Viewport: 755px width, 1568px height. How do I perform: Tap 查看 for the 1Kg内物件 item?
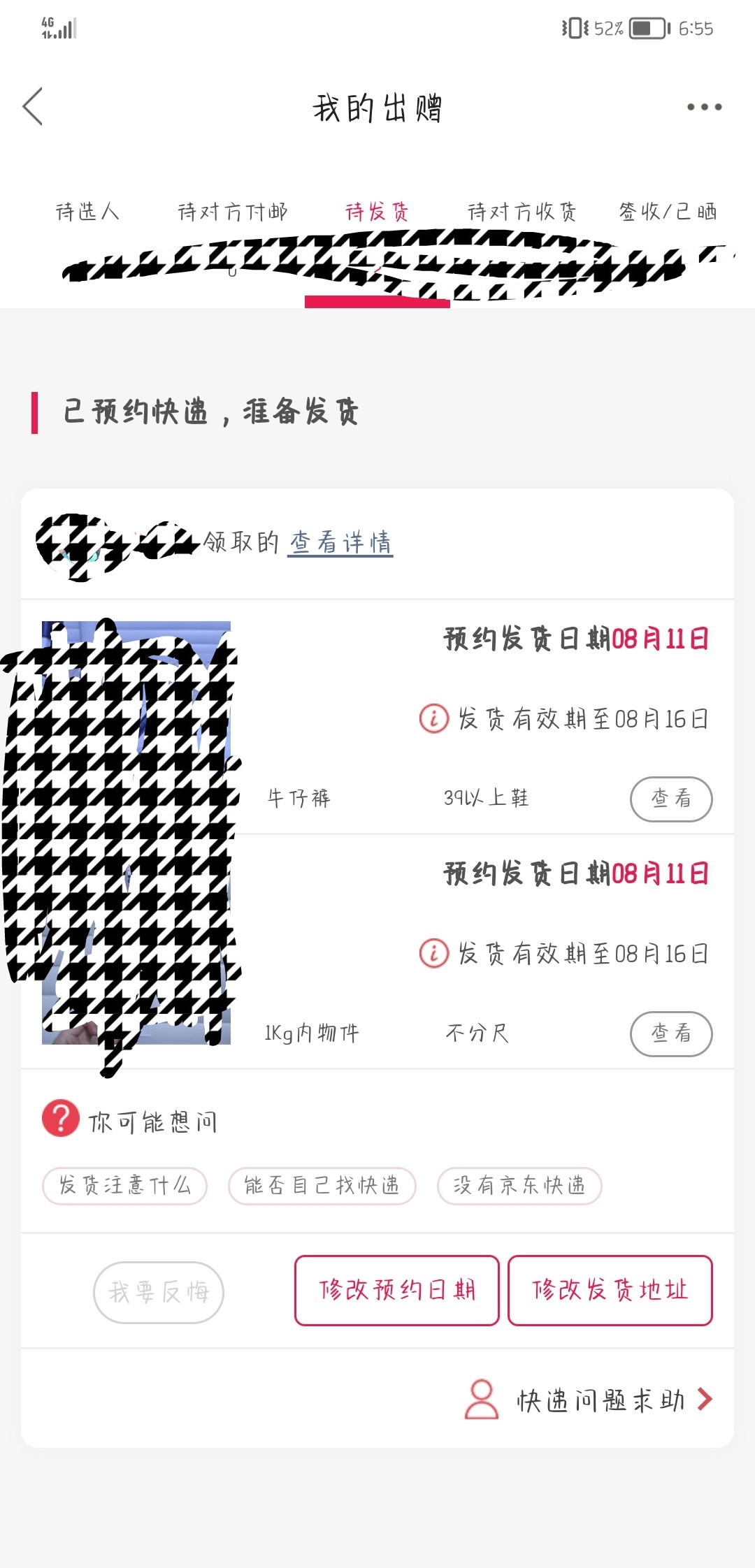point(671,1033)
